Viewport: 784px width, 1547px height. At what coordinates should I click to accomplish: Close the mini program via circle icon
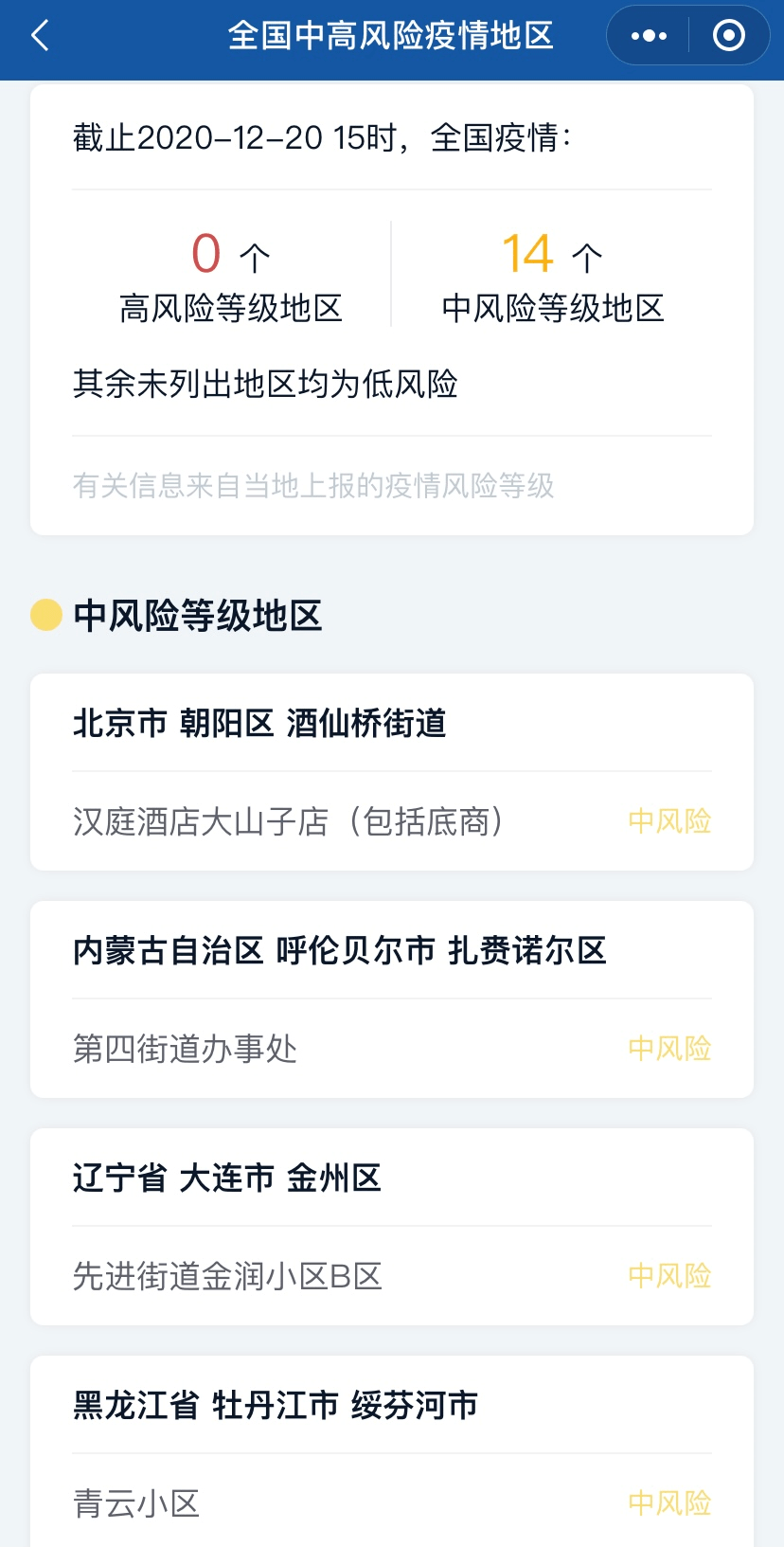(728, 36)
